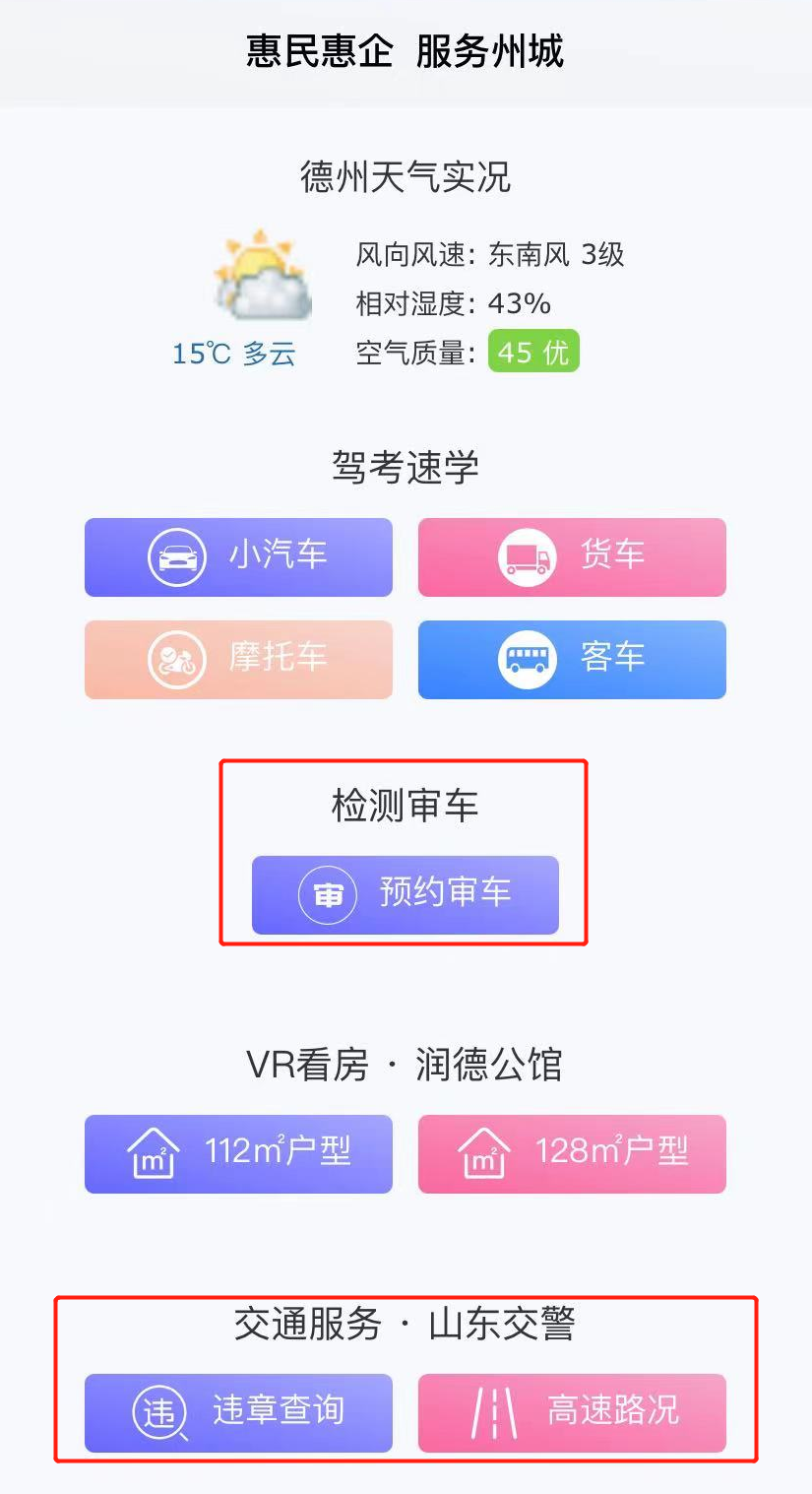812x1494 pixels.
Task: Click the house icon on 128㎡户型 button
Action: tap(486, 1153)
